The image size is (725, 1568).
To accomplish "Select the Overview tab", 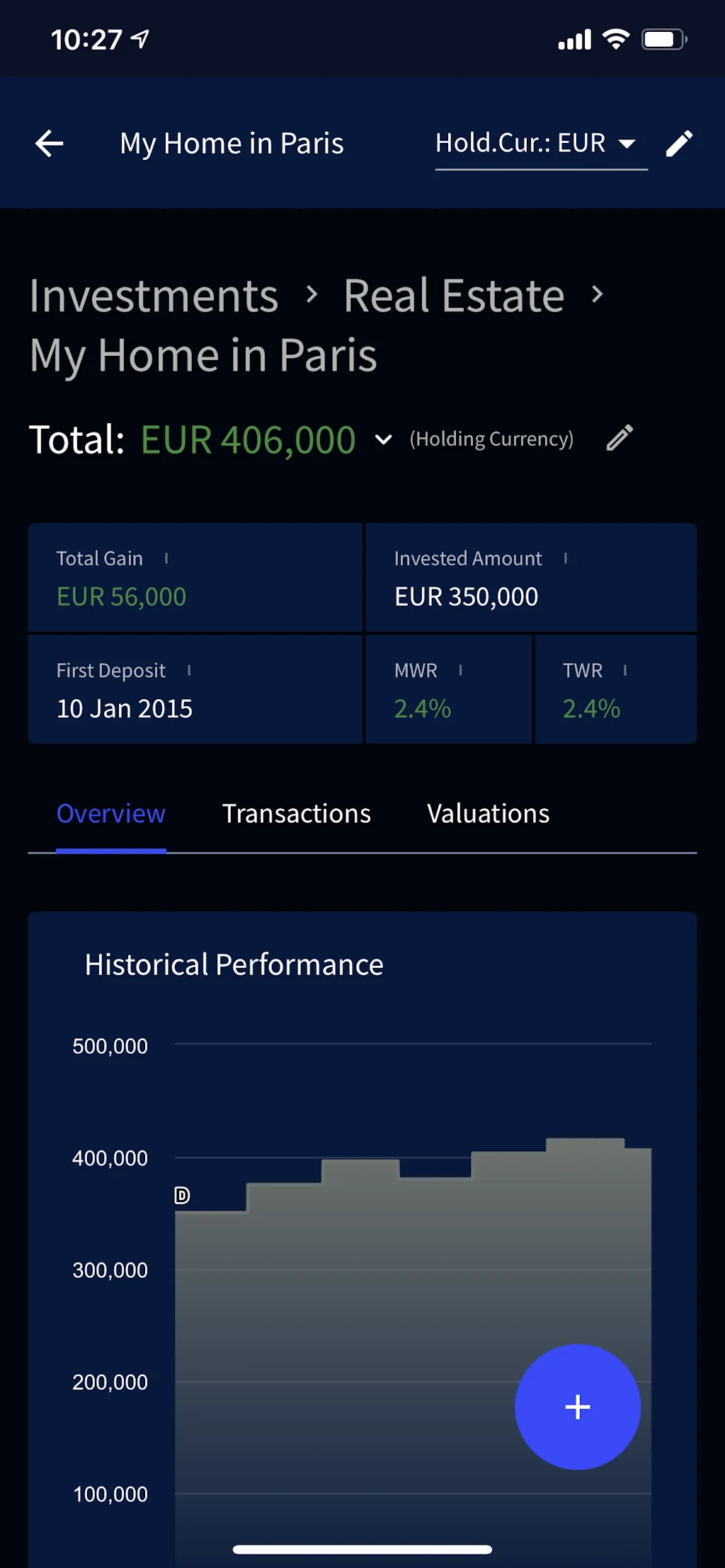I will pos(111,814).
